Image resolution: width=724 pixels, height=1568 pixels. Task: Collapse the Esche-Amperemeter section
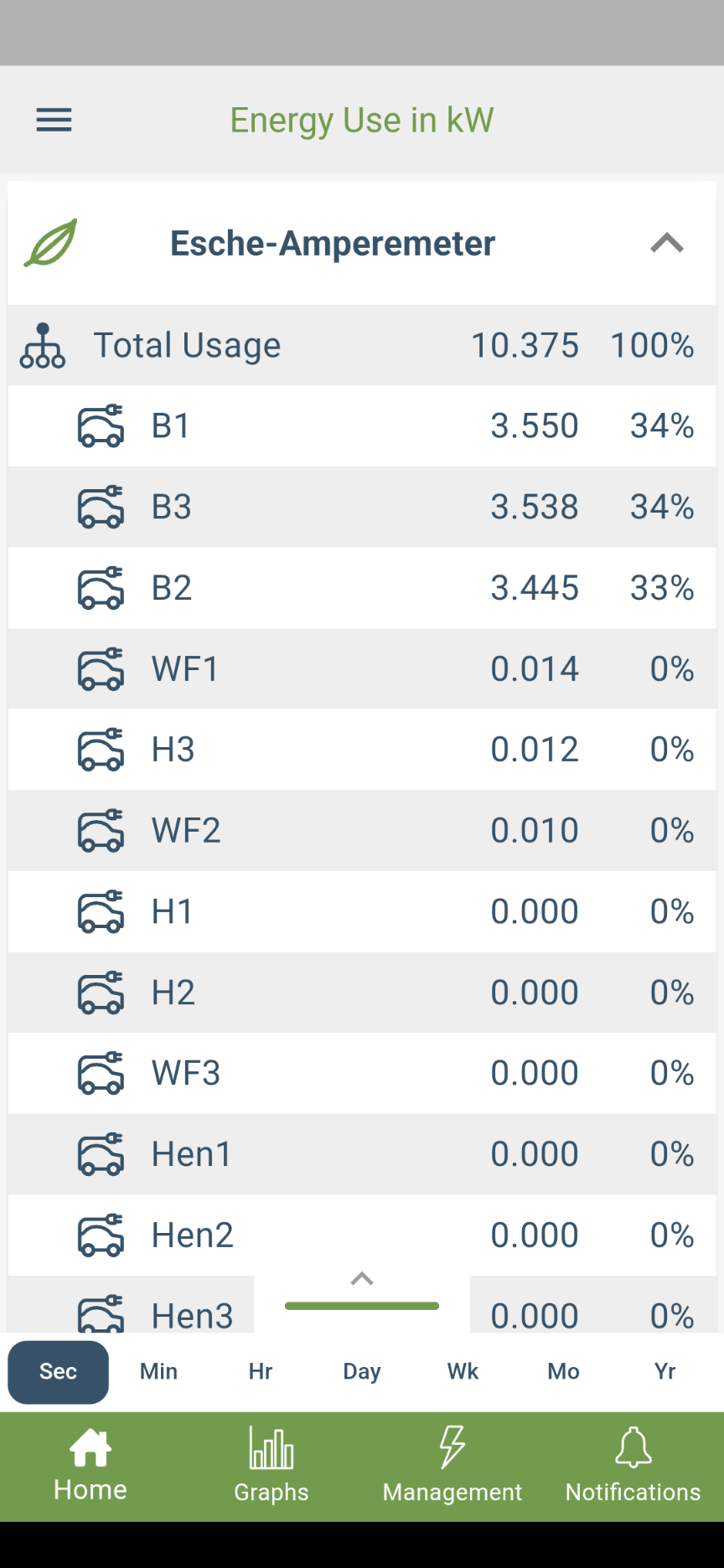tap(667, 243)
